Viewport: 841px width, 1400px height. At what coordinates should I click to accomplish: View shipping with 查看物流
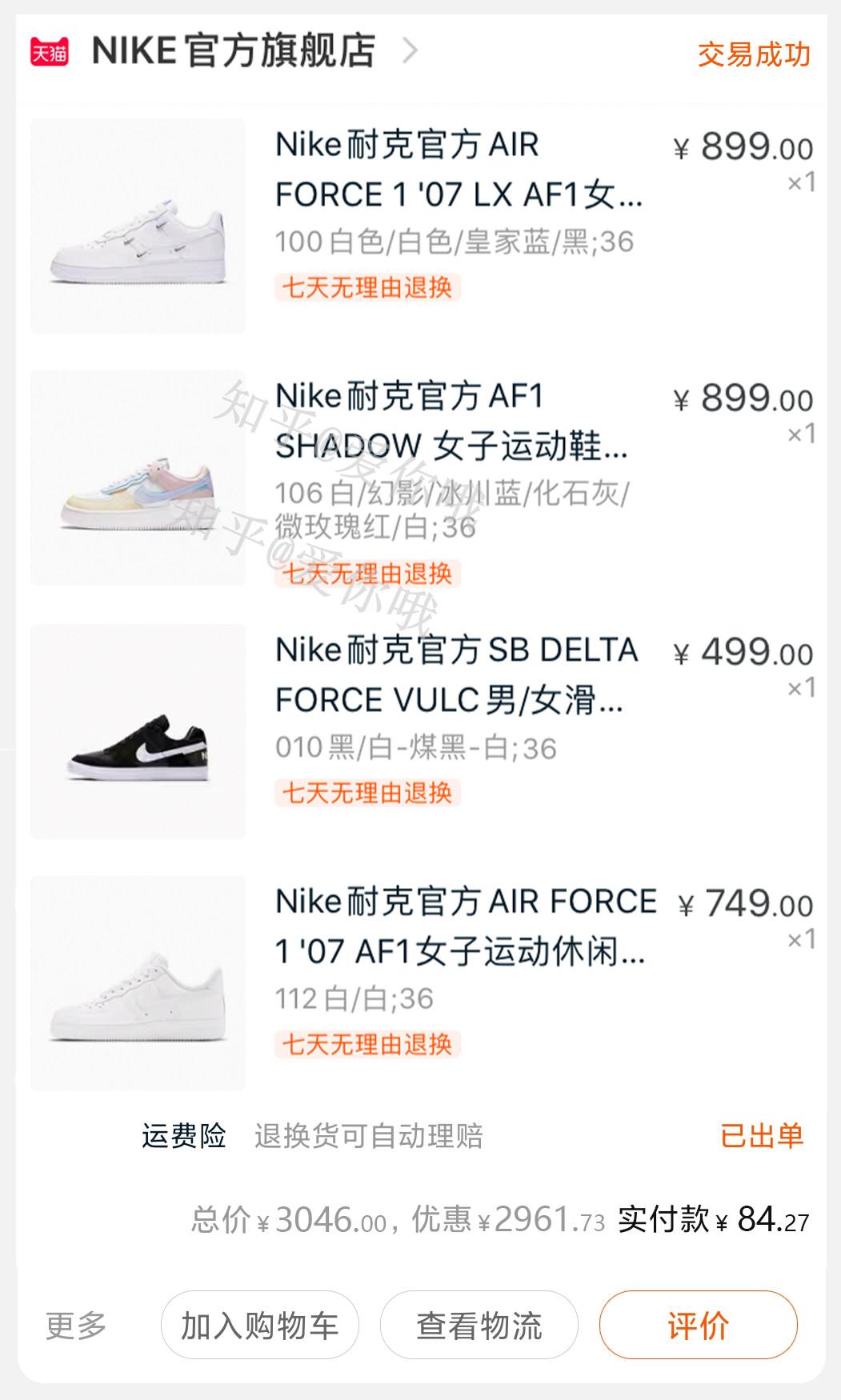click(x=479, y=1326)
